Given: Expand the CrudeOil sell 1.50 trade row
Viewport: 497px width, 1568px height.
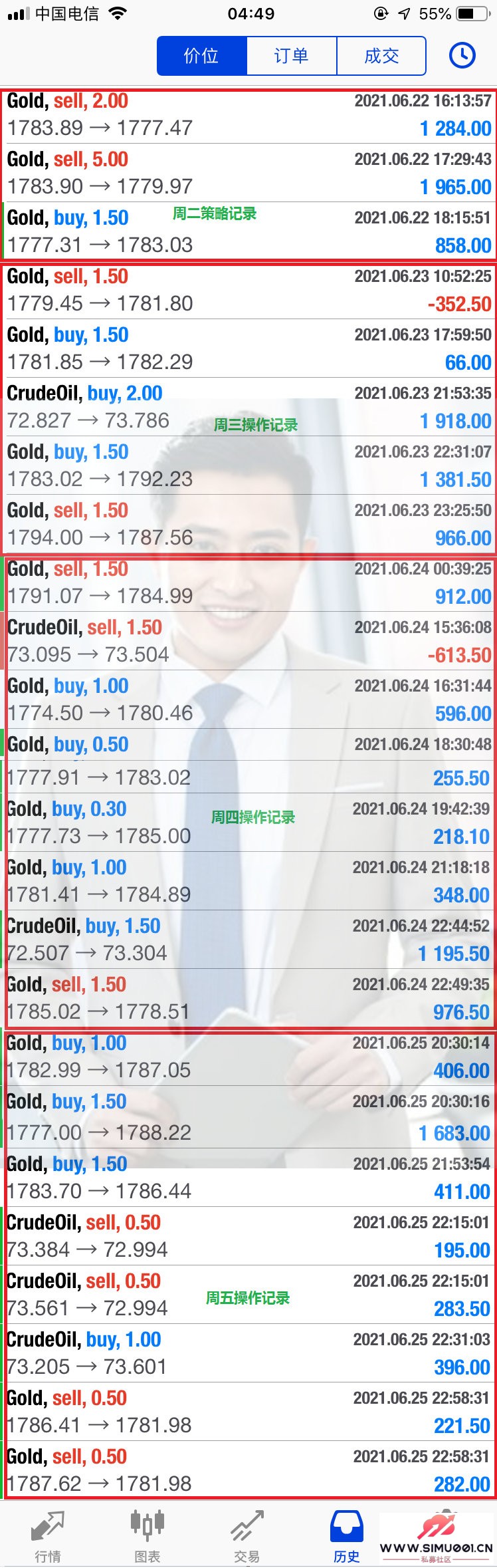Looking at the screenshot, I should pyautogui.click(x=248, y=641).
